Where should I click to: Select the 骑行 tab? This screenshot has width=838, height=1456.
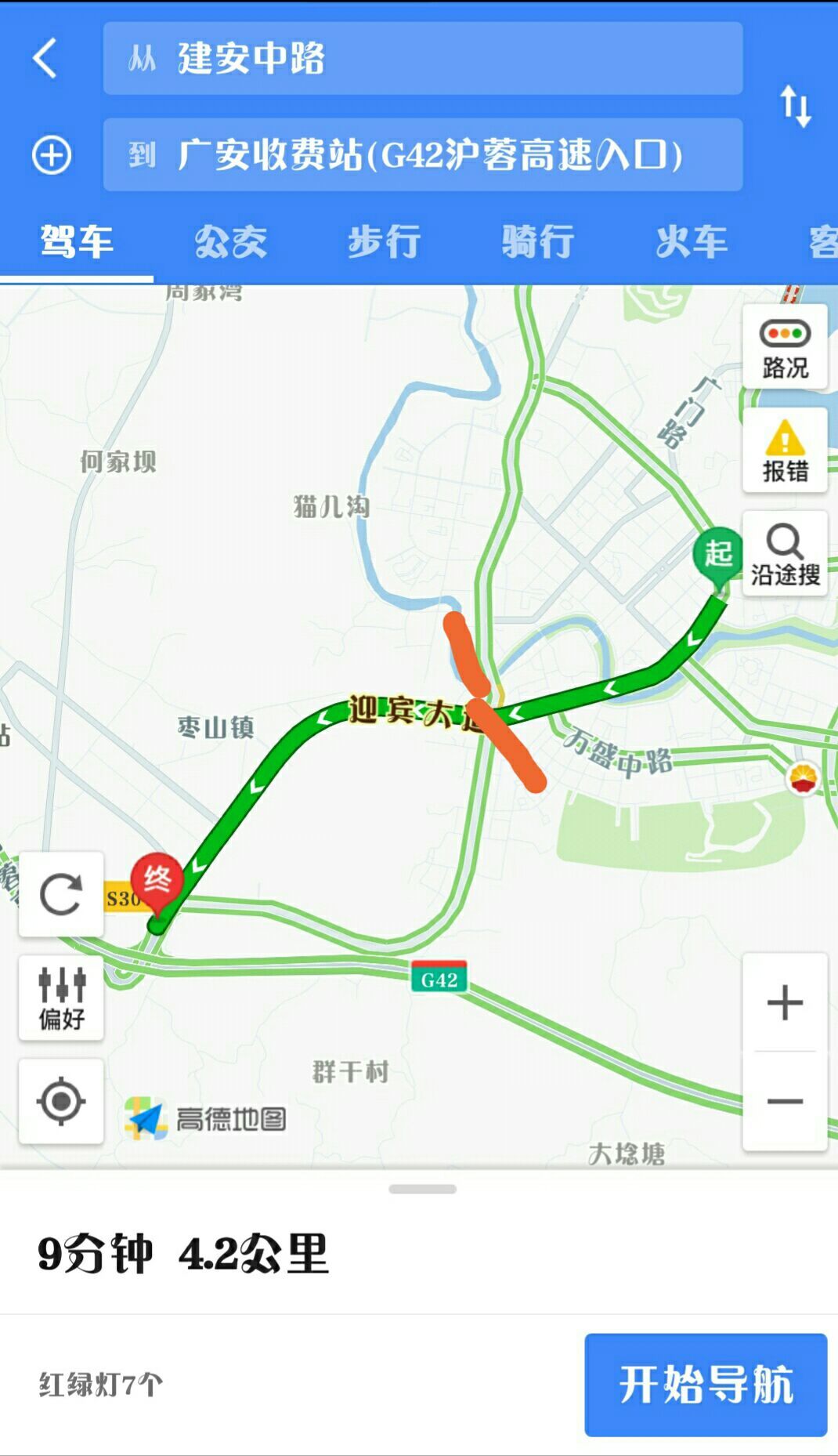click(537, 241)
